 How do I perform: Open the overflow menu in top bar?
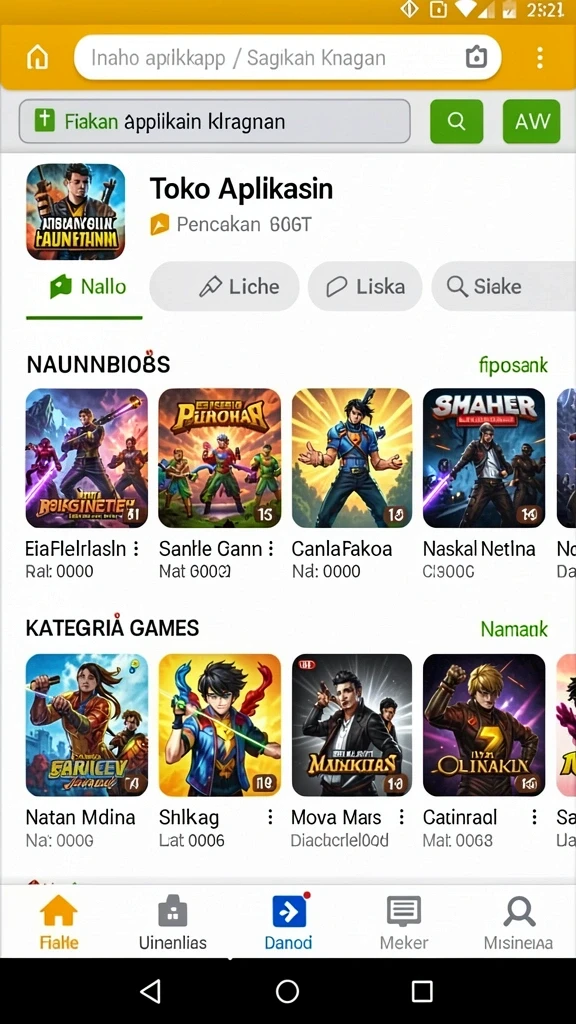[x=539, y=58]
